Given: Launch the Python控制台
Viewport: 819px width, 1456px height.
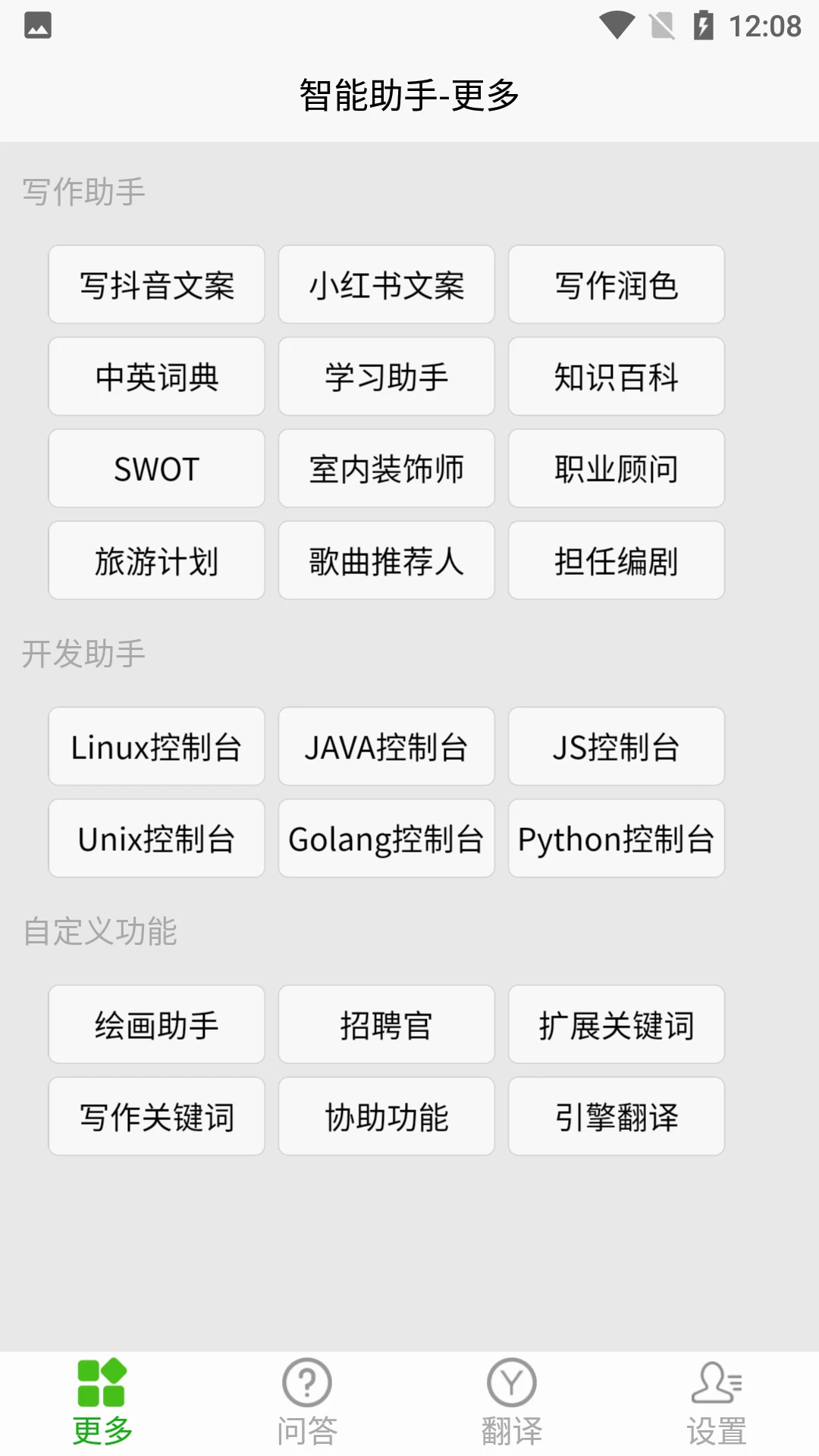Looking at the screenshot, I should point(617,839).
